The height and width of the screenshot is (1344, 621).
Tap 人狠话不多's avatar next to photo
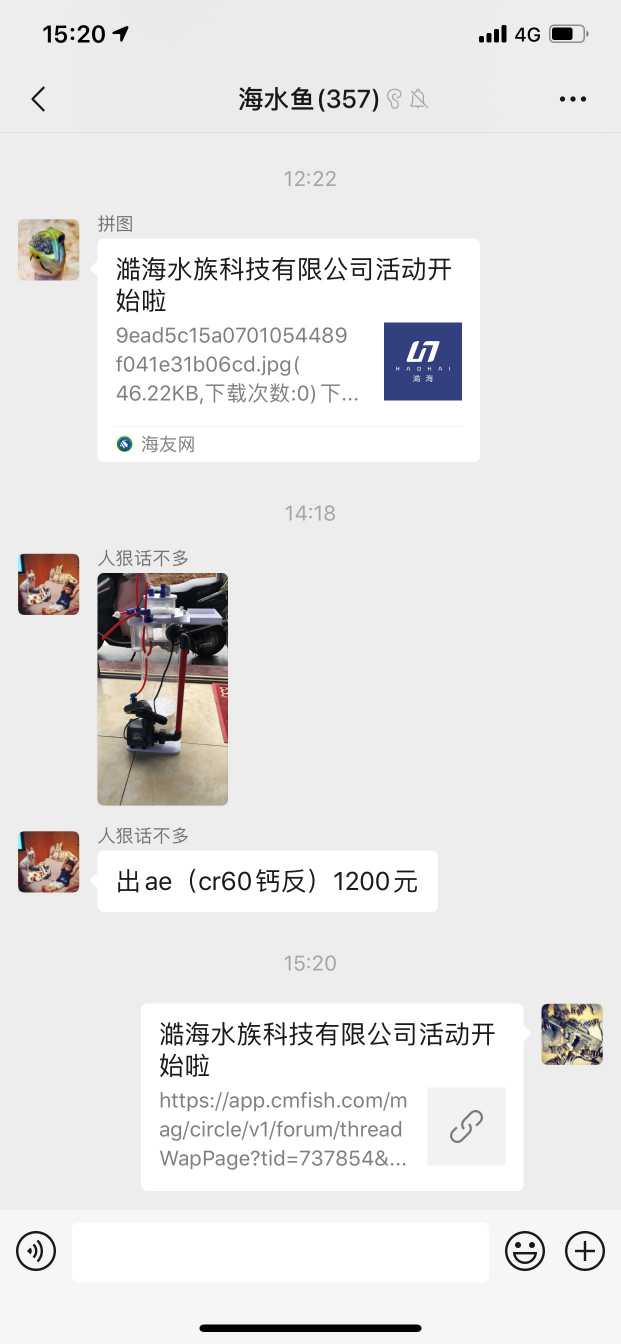coord(48,584)
